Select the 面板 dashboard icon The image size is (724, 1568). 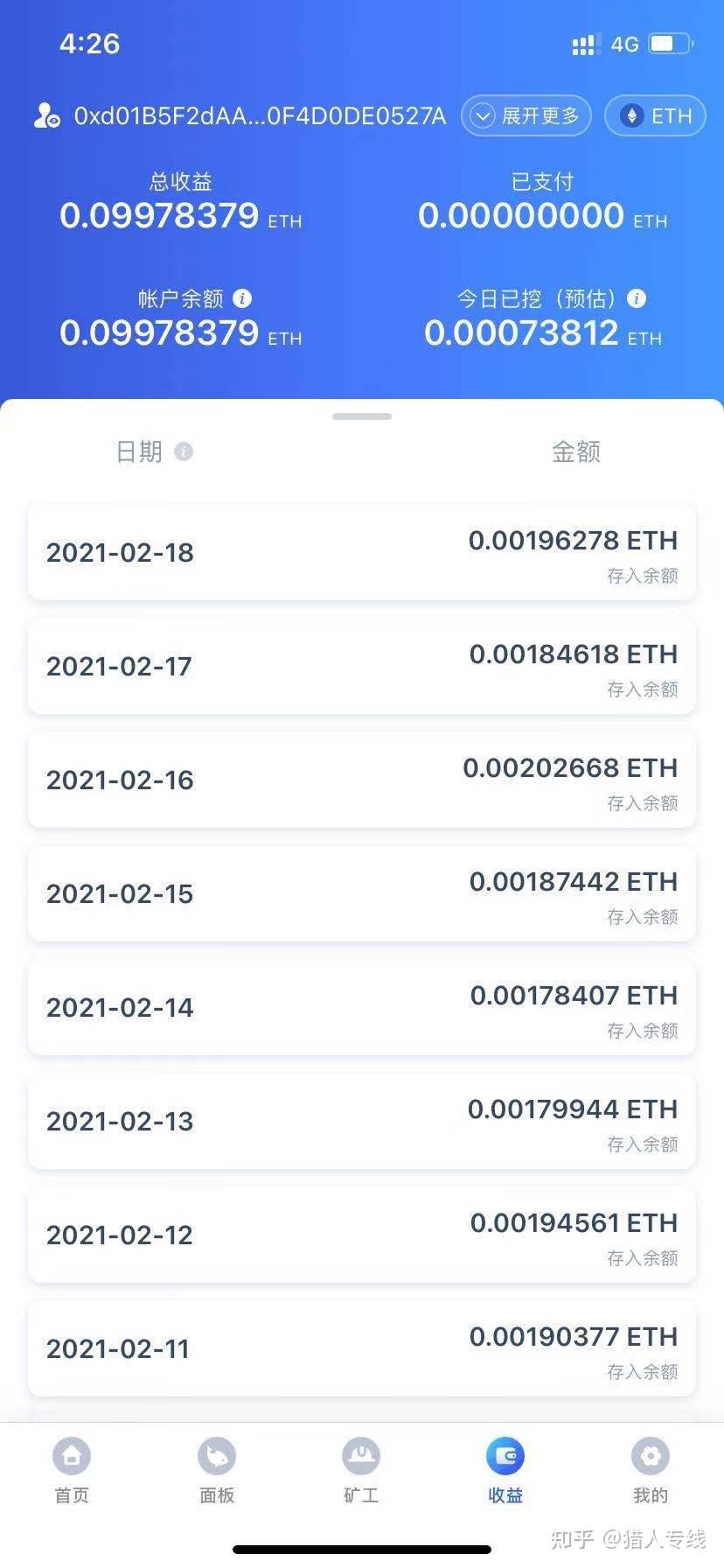[x=216, y=1456]
